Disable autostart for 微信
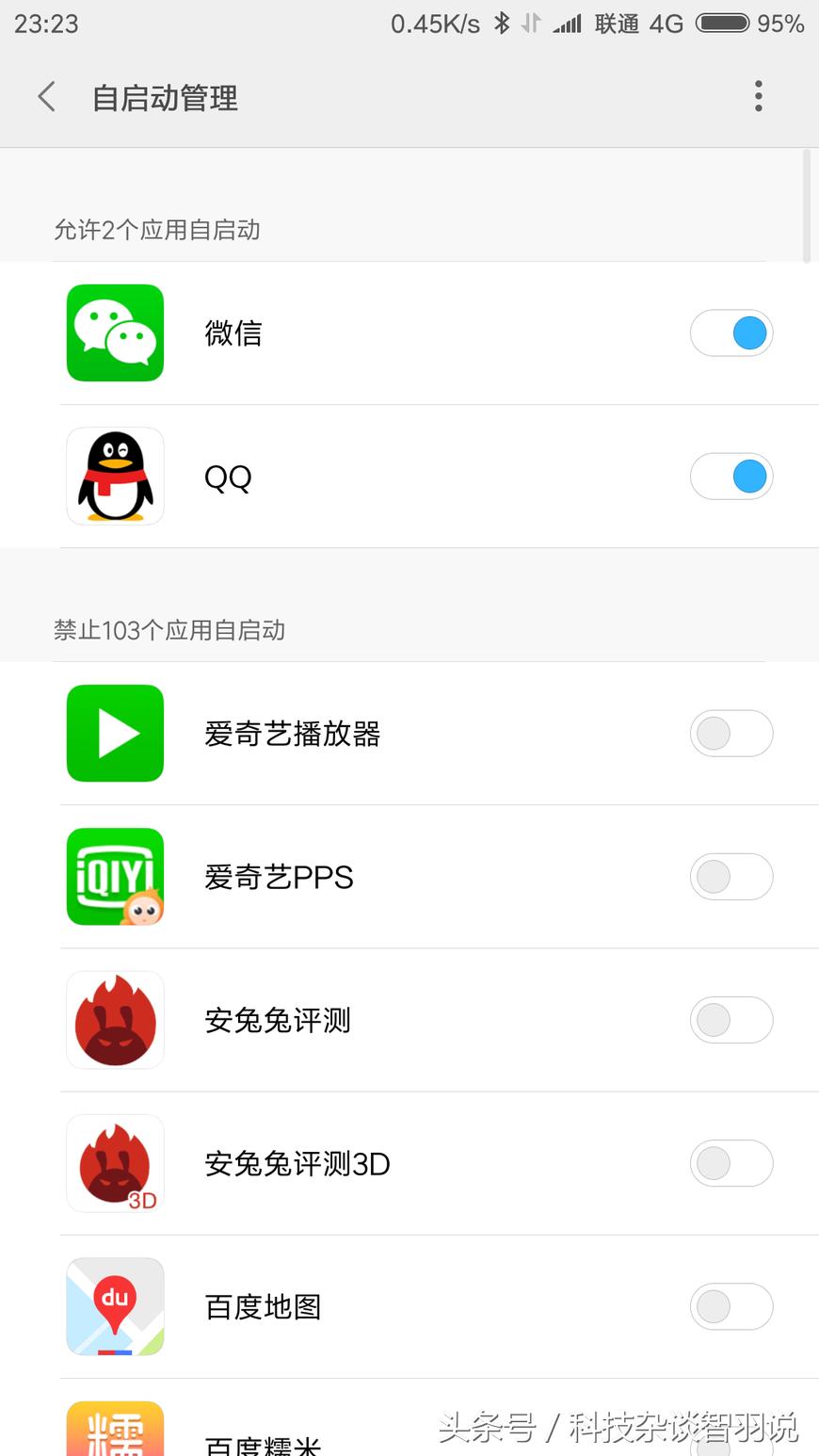 click(731, 333)
